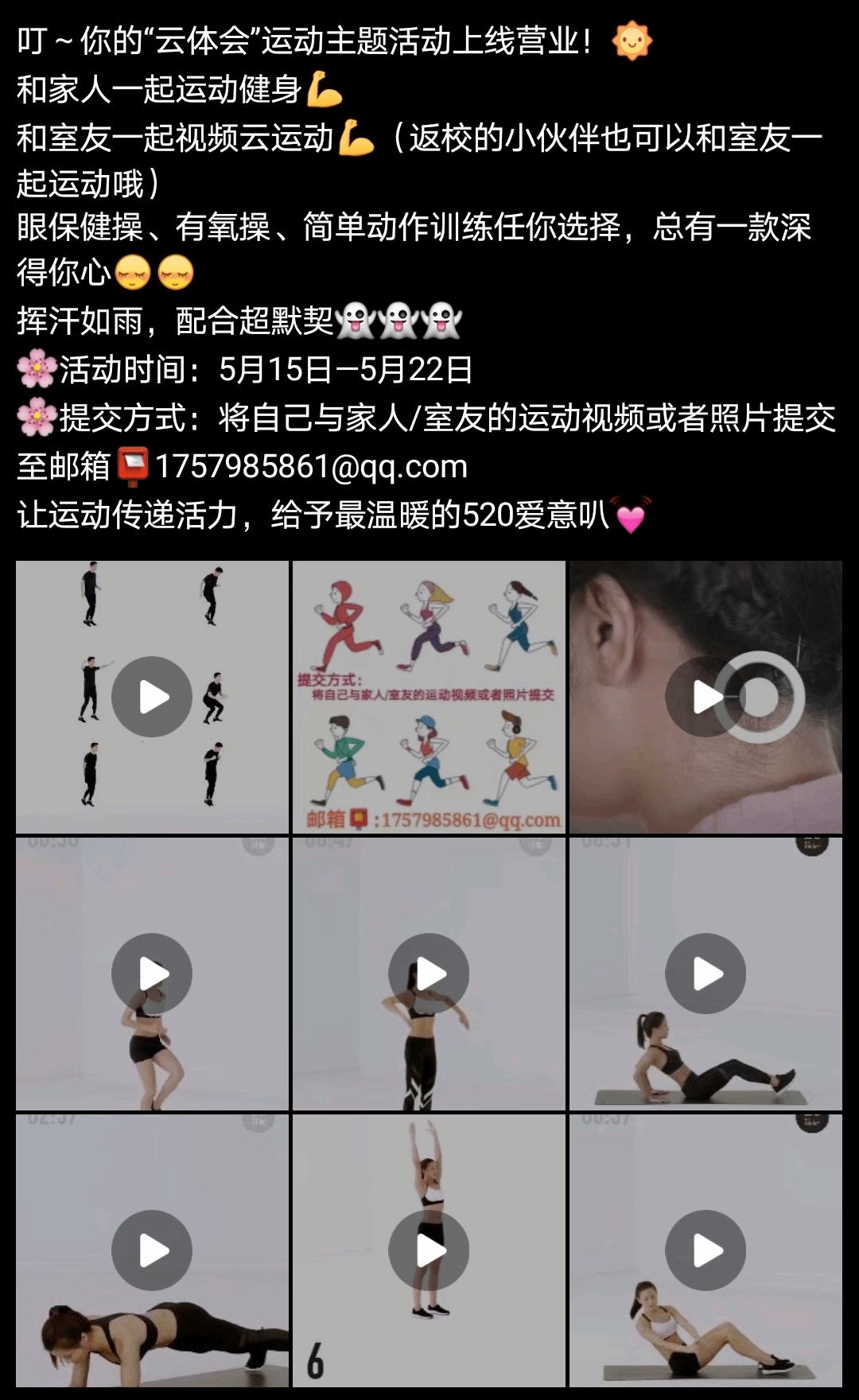This screenshot has height=1400, width=859.
Task: Play the video of six men in black exercising
Action: point(152,697)
